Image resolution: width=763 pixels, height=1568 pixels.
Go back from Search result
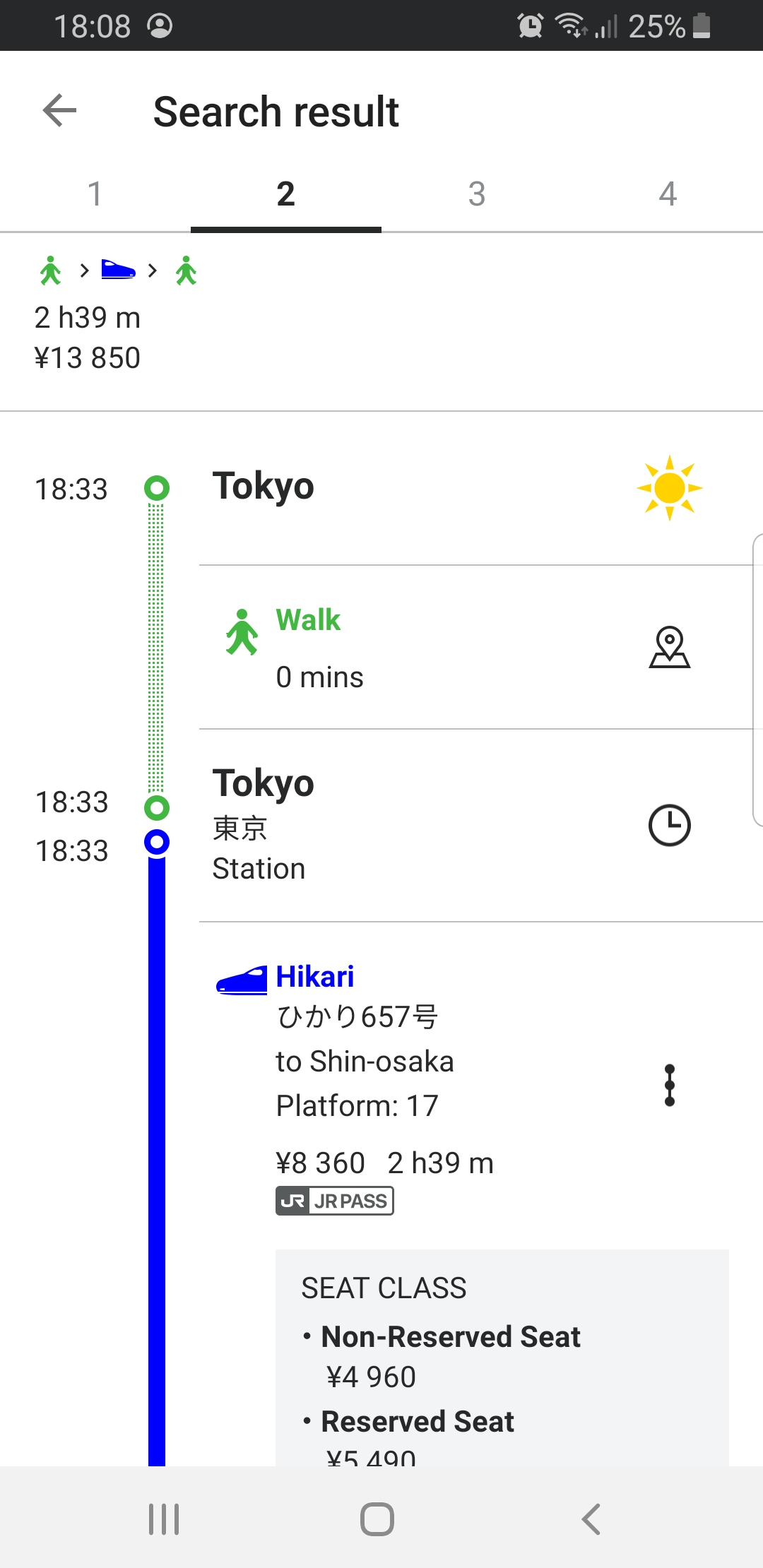(59, 111)
